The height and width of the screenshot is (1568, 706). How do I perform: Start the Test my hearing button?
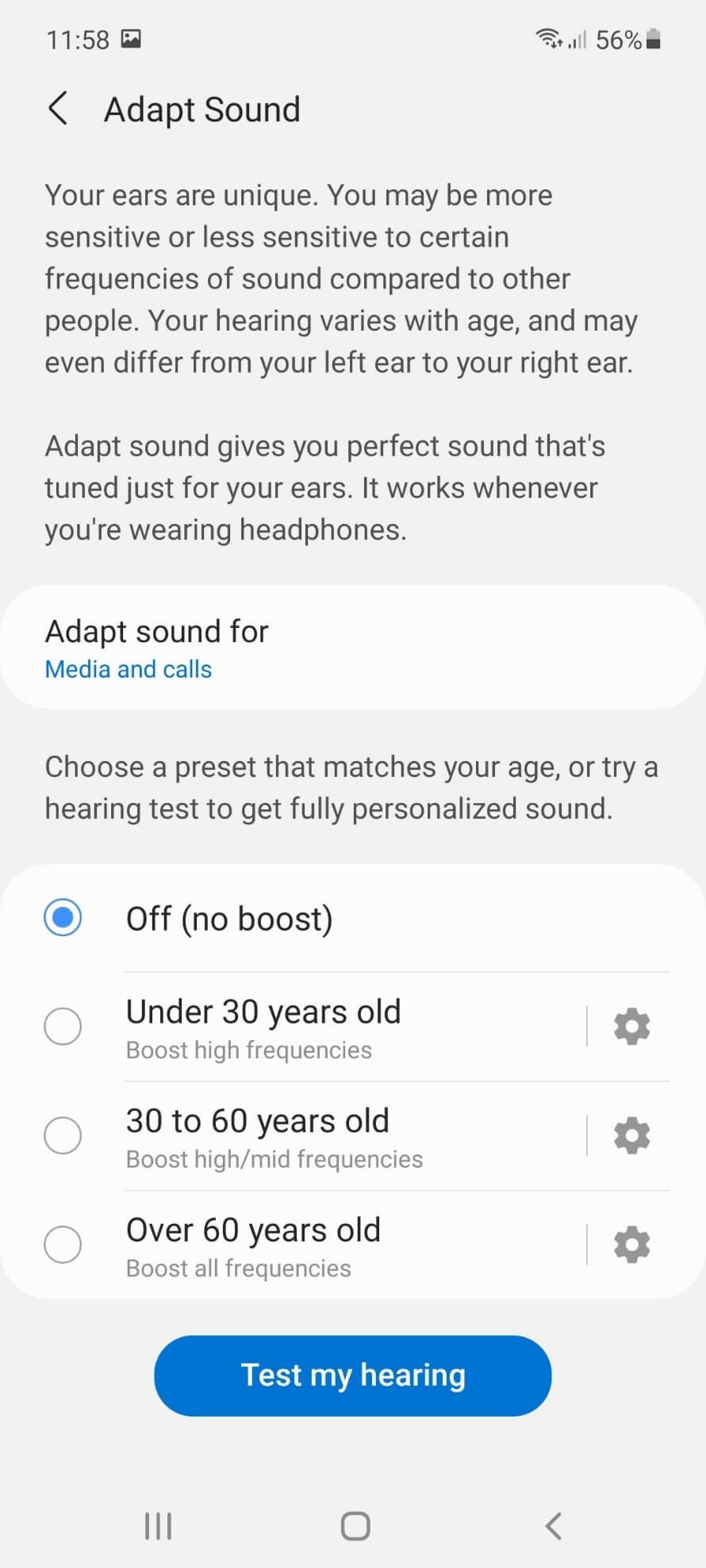353,1375
